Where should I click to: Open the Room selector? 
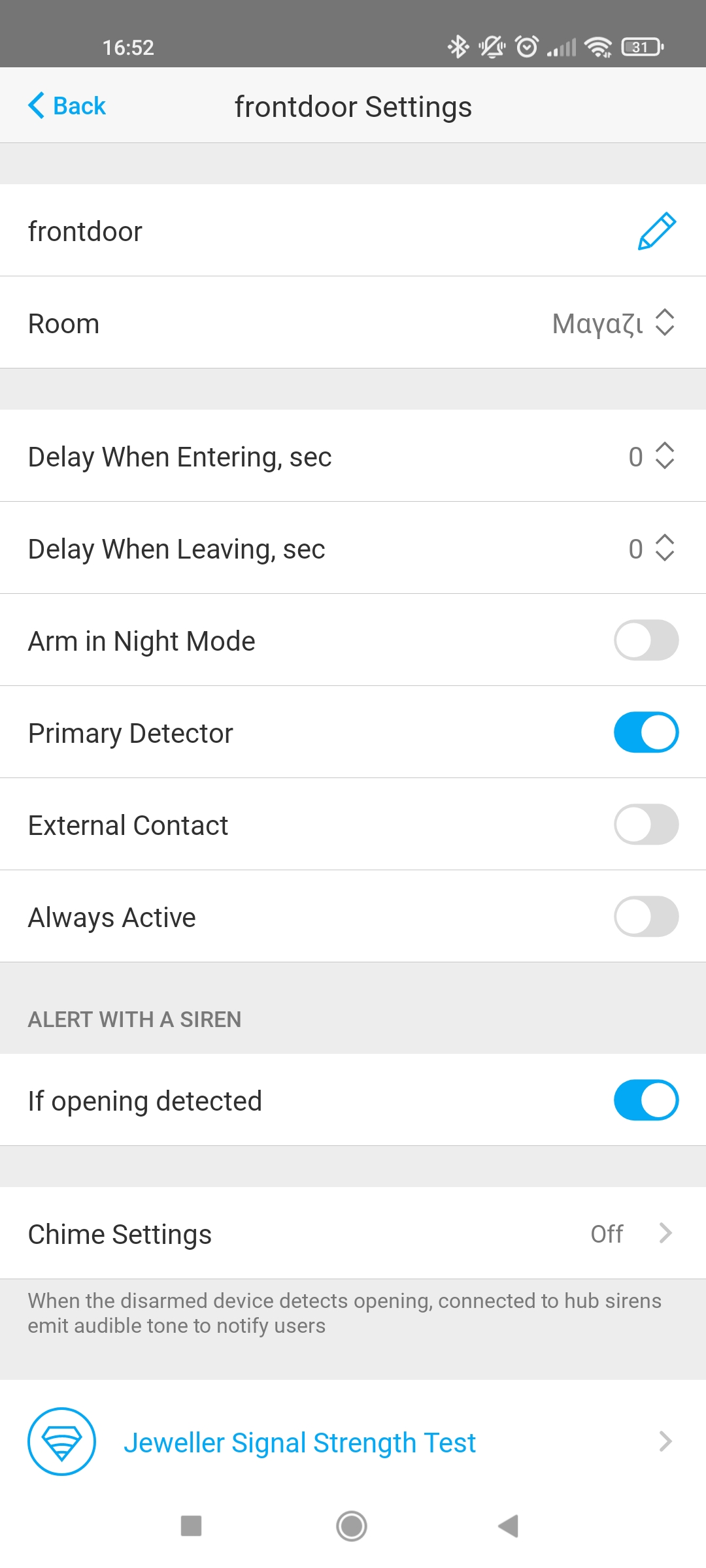tap(613, 323)
